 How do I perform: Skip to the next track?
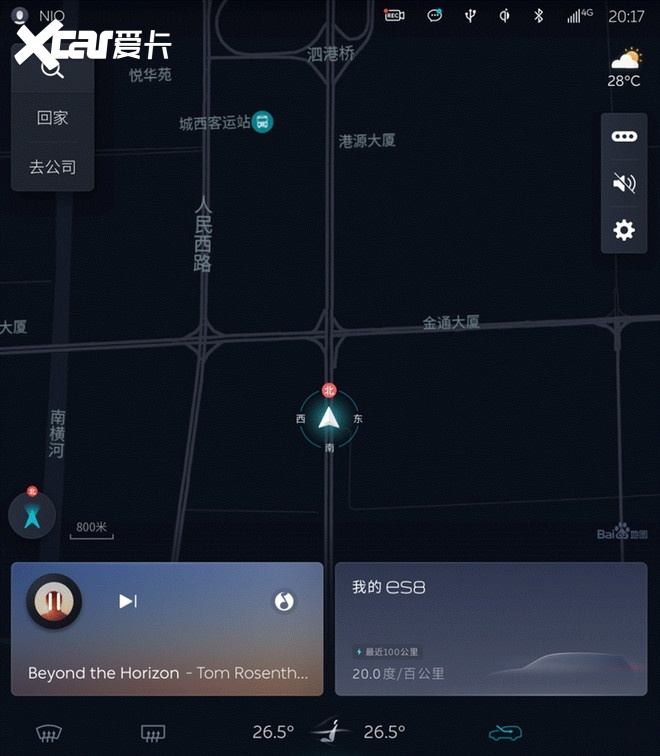coord(128,601)
